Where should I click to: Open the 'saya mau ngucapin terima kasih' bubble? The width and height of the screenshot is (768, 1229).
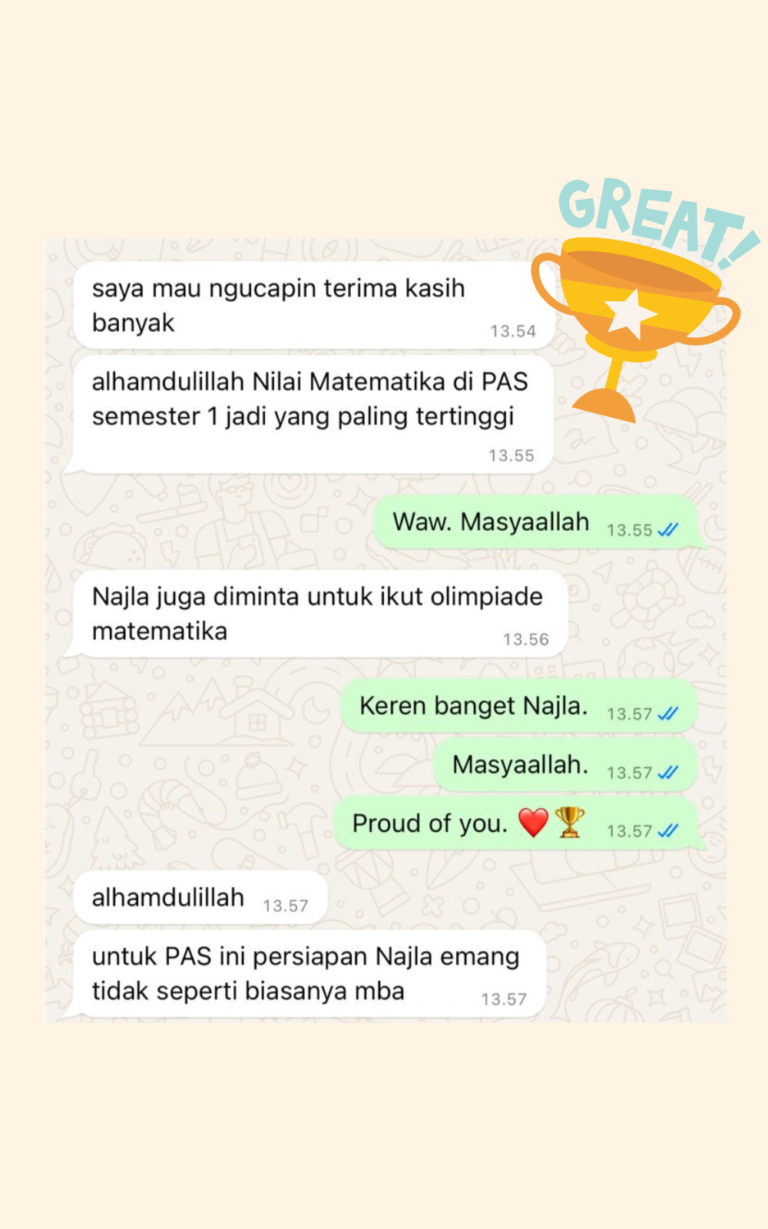280,305
